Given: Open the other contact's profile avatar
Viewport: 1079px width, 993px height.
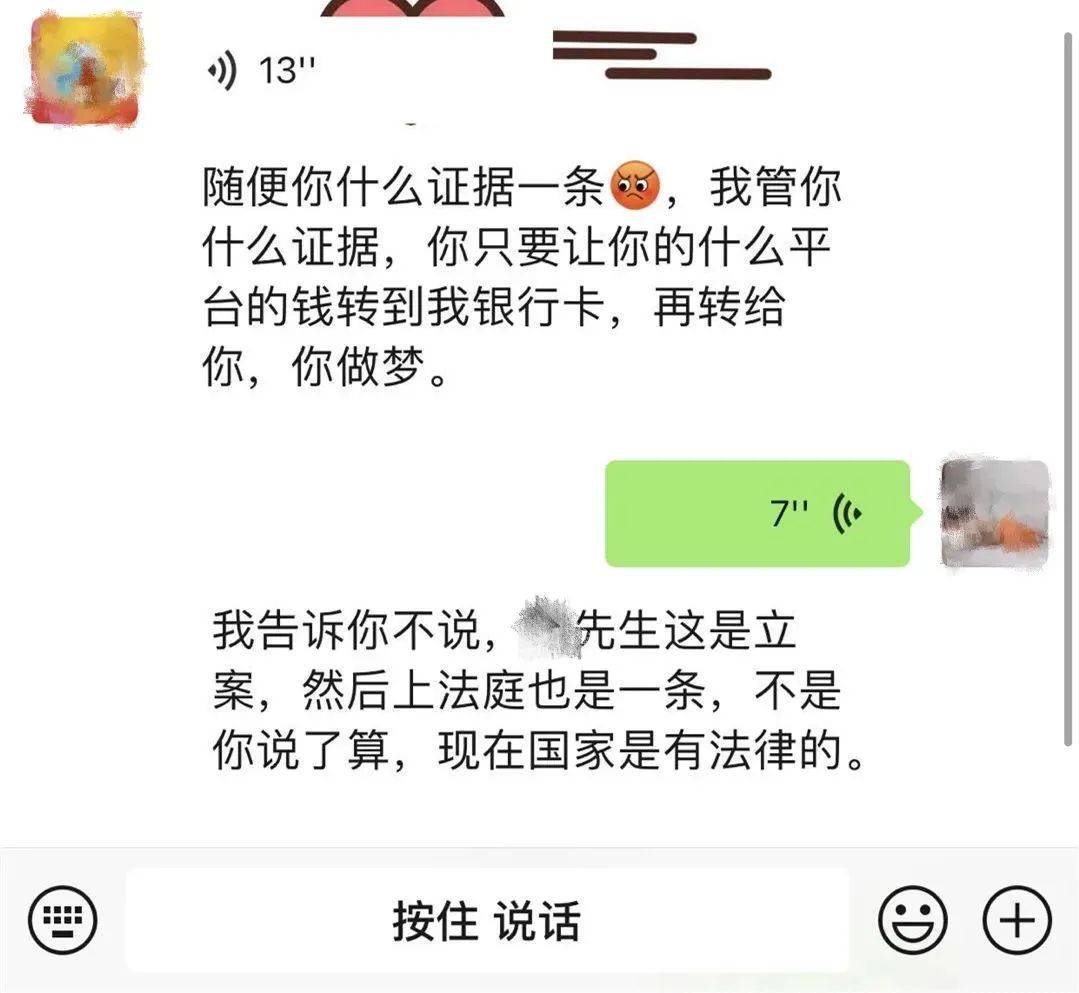Looking at the screenshot, I should [86, 68].
